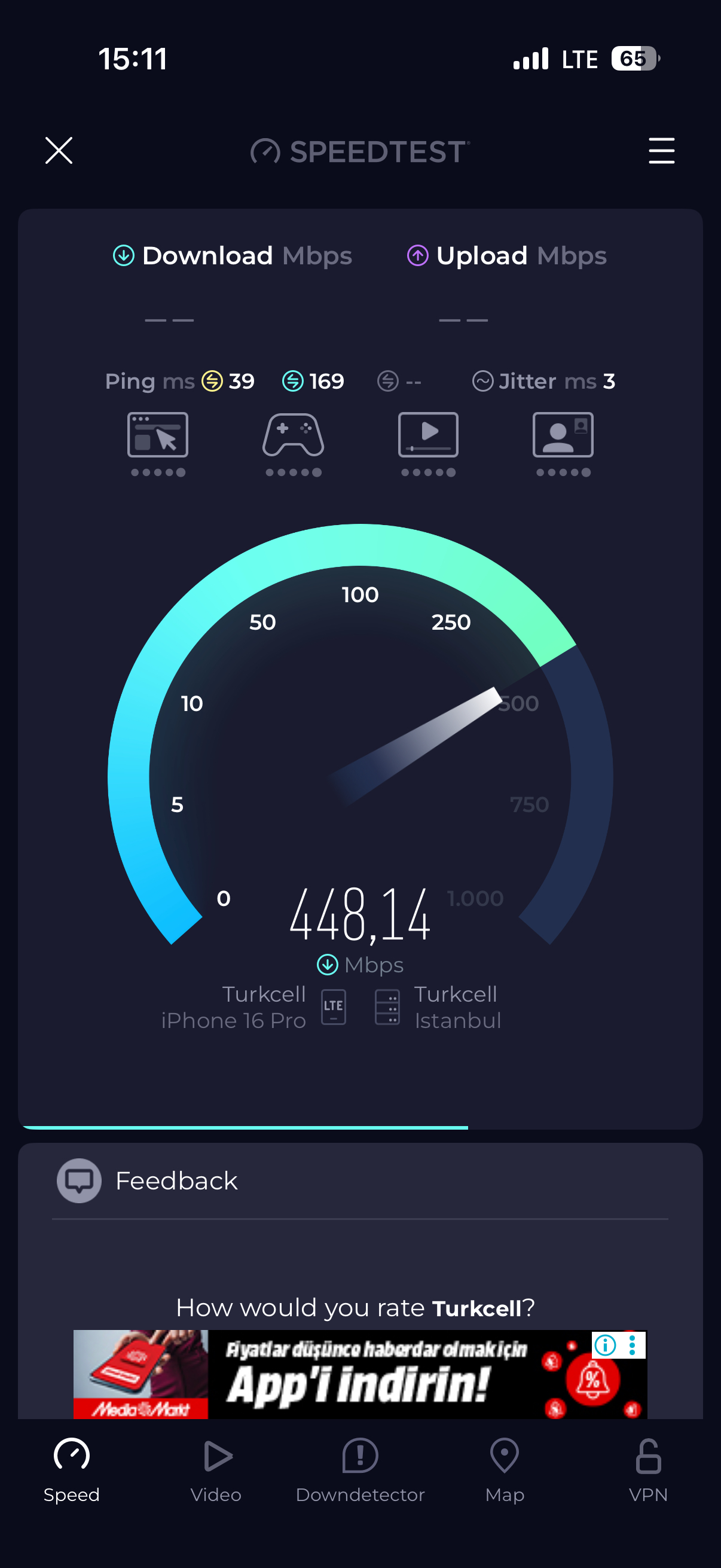Open the ad info icon

coord(606,1345)
